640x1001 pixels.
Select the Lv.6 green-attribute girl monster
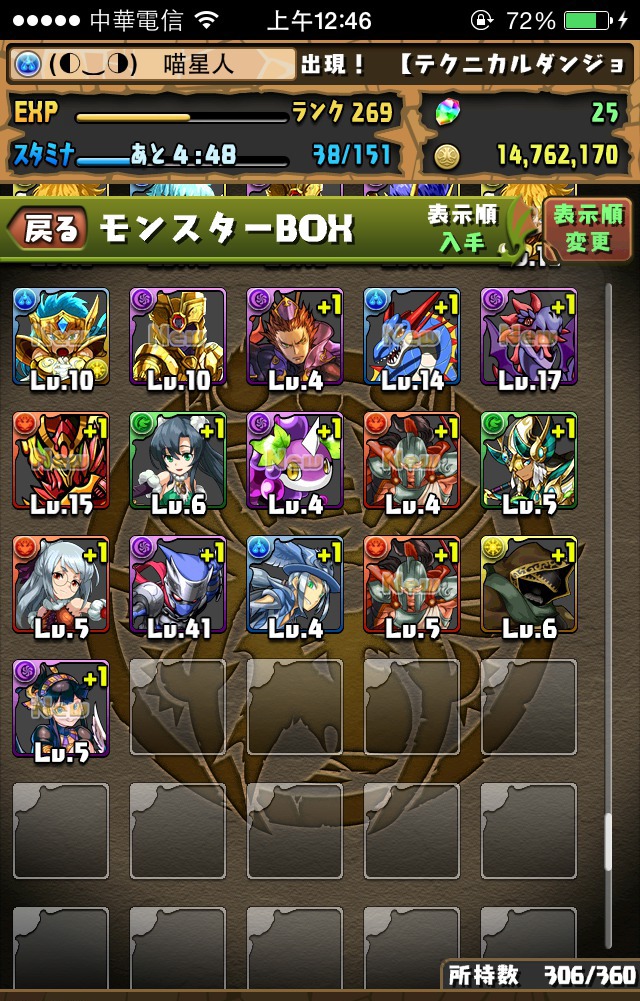(x=178, y=460)
